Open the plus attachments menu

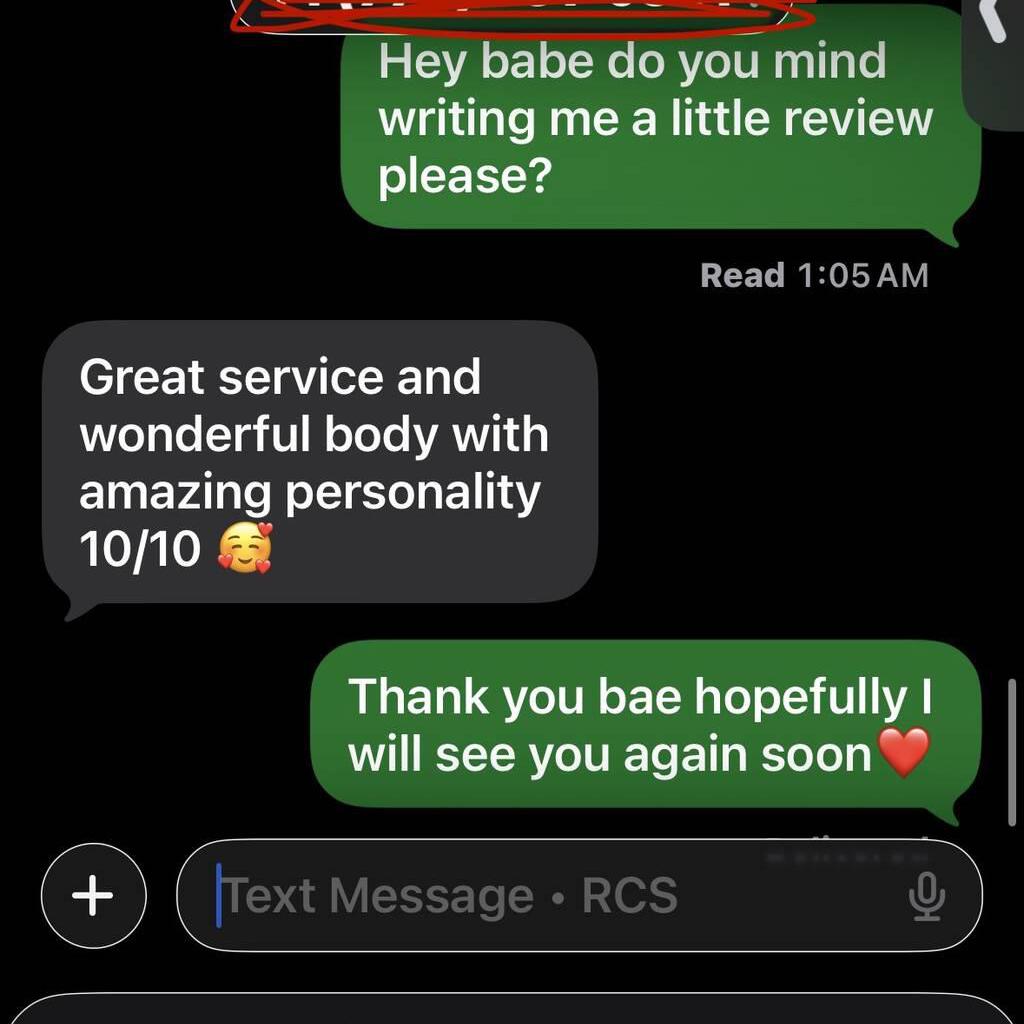coord(94,895)
